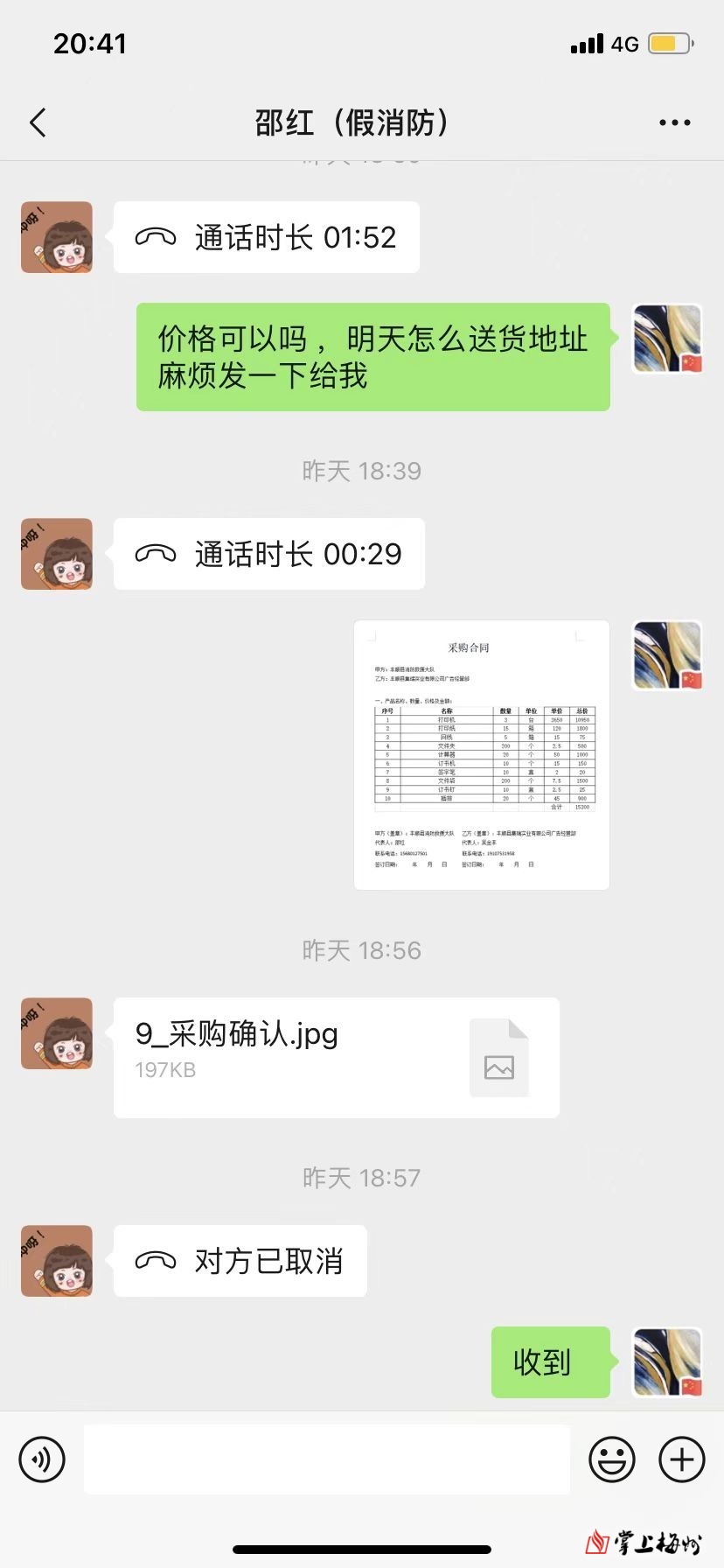This screenshot has width=724, height=1568.
Task: Focus the message text field
Action: click(326, 1459)
